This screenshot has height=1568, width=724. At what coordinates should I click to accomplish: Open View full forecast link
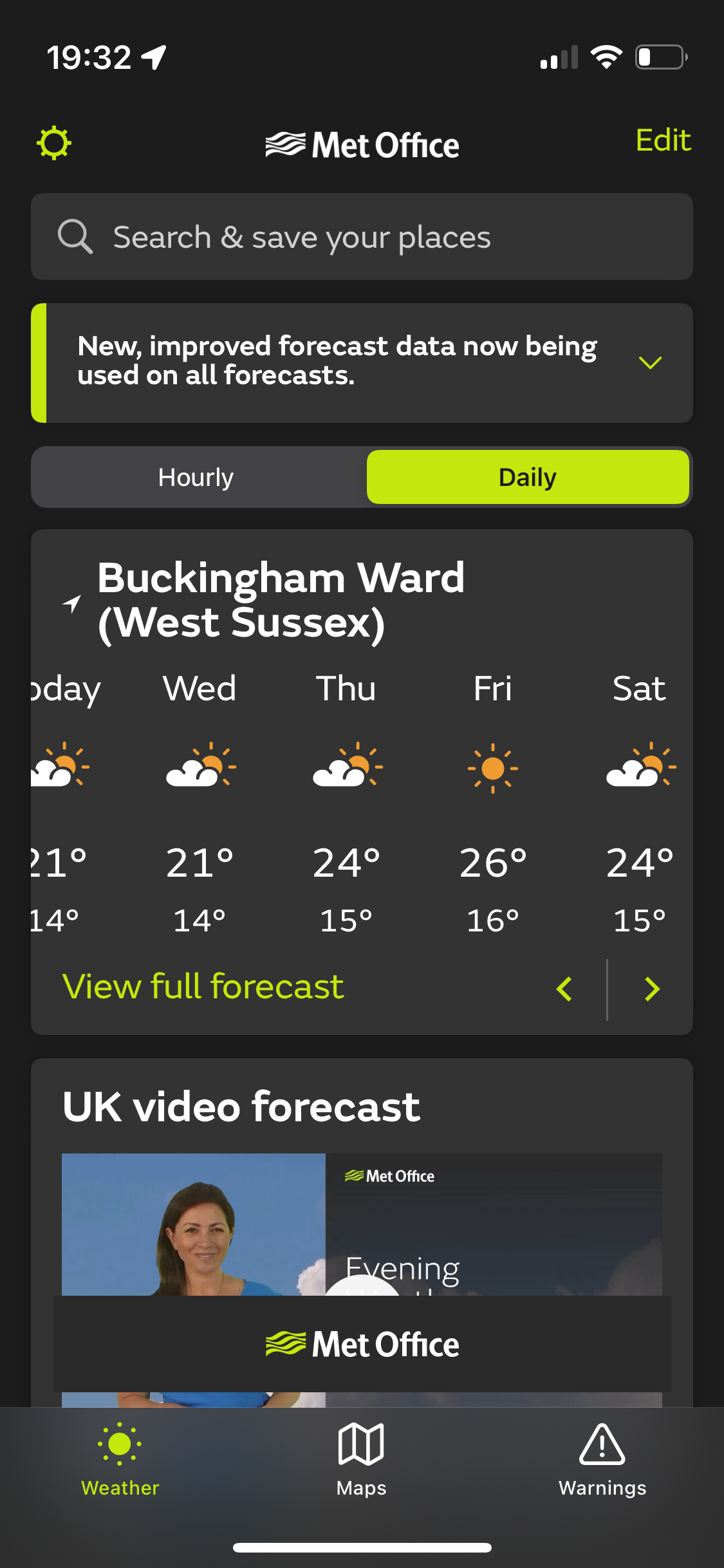[x=203, y=986]
